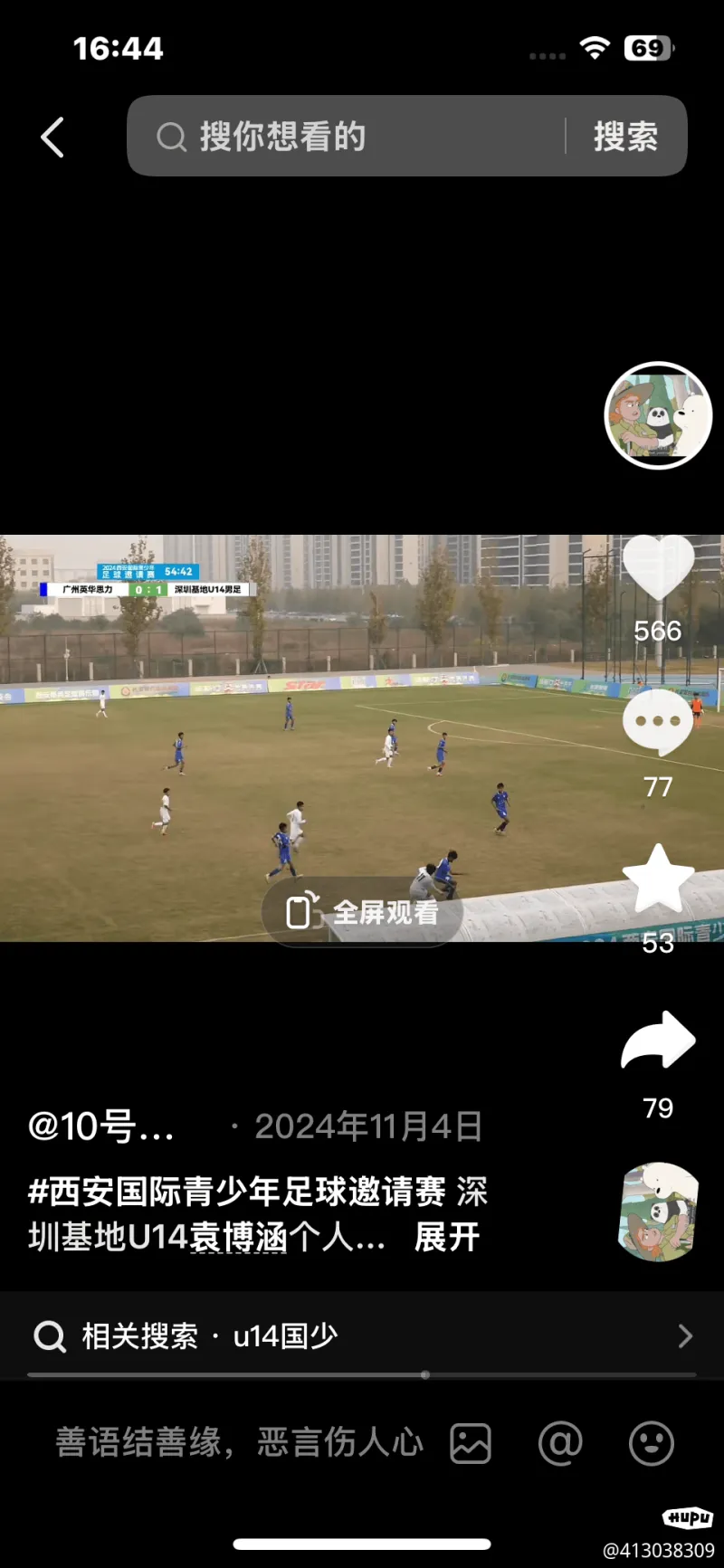The image size is (724, 1568).
Task: Mention someone with the @ icon
Action: [x=560, y=1443]
